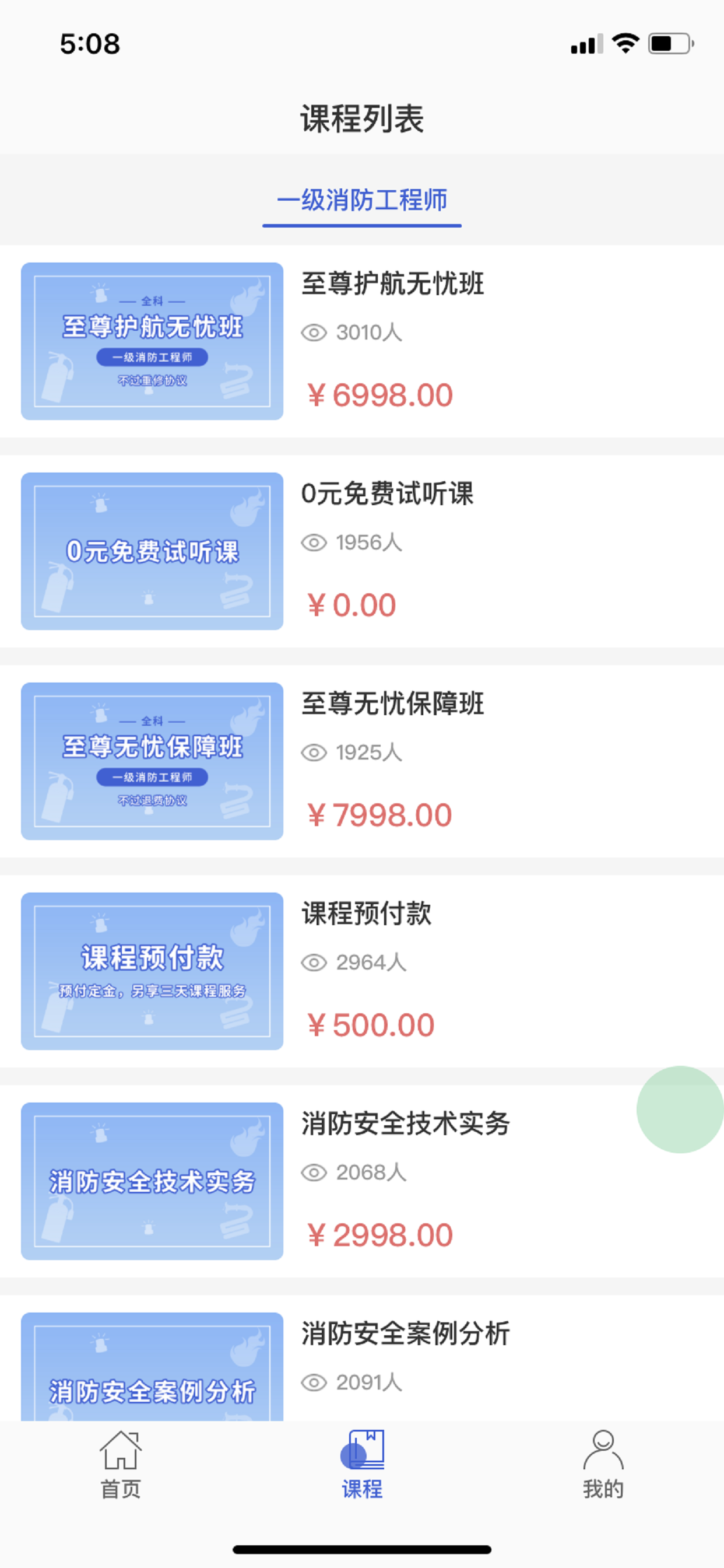Tap the 课程列表 page title
724x1568 pixels.
pyautogui.click(x=361, y=116)
